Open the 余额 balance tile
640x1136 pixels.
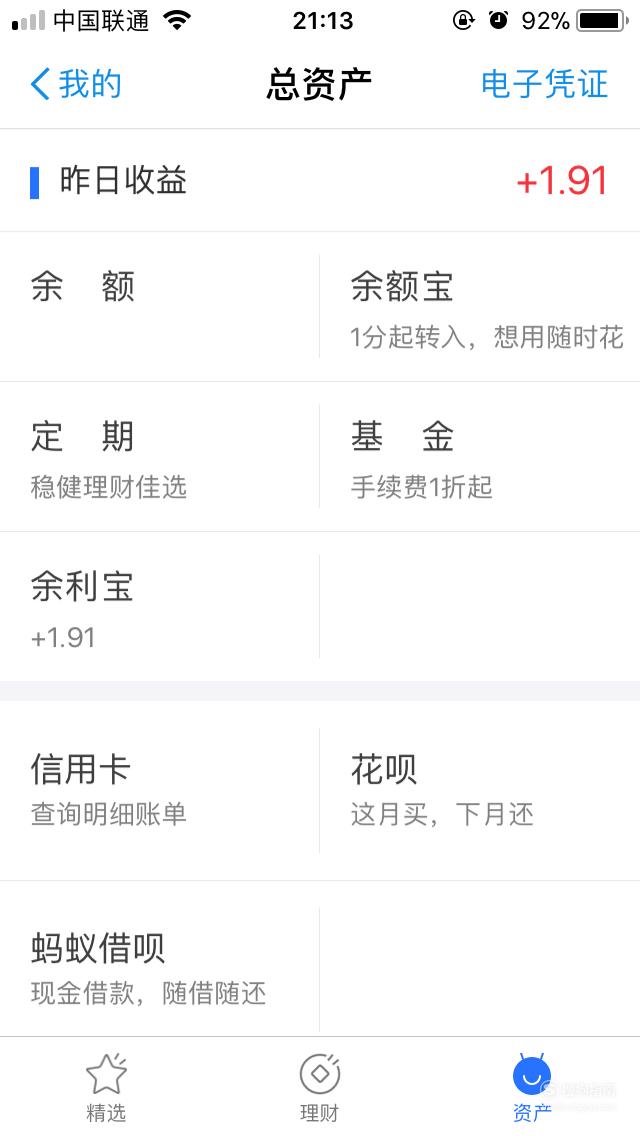[x=159, y=306]
